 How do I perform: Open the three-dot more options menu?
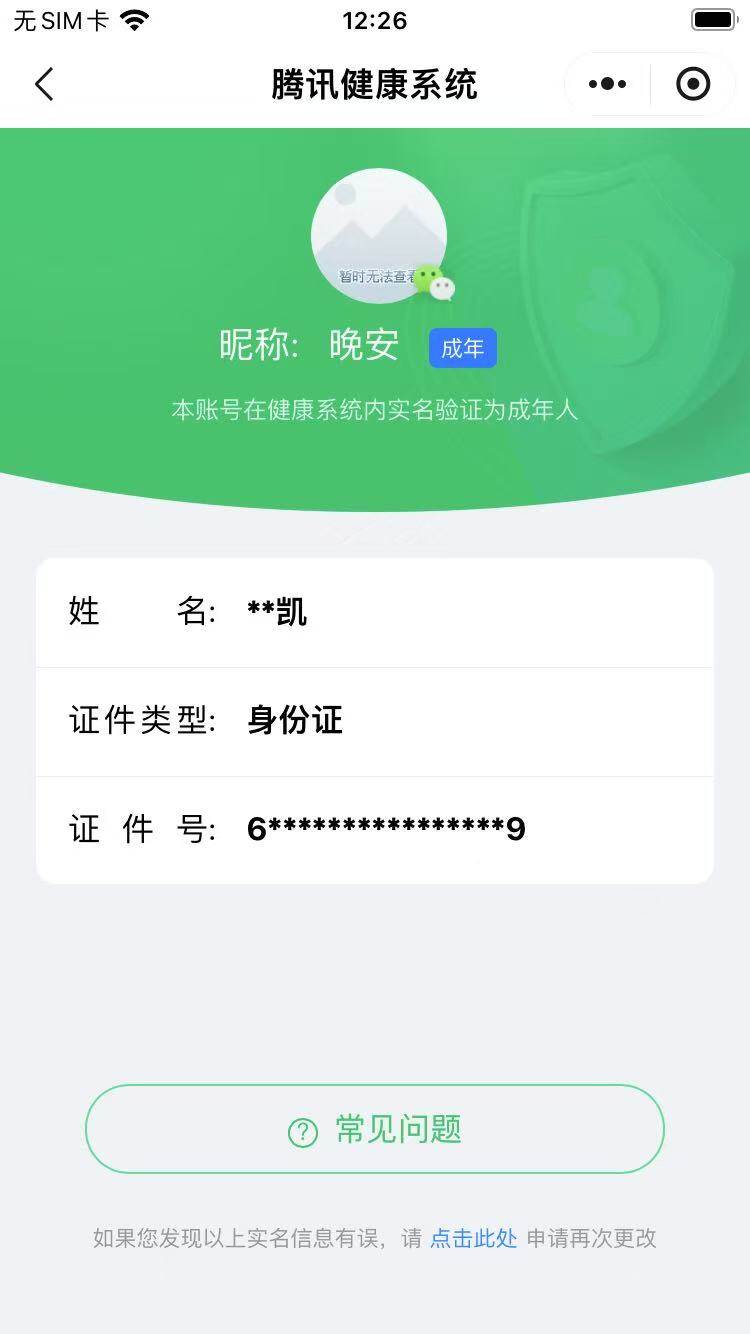[x=606, y=84]
